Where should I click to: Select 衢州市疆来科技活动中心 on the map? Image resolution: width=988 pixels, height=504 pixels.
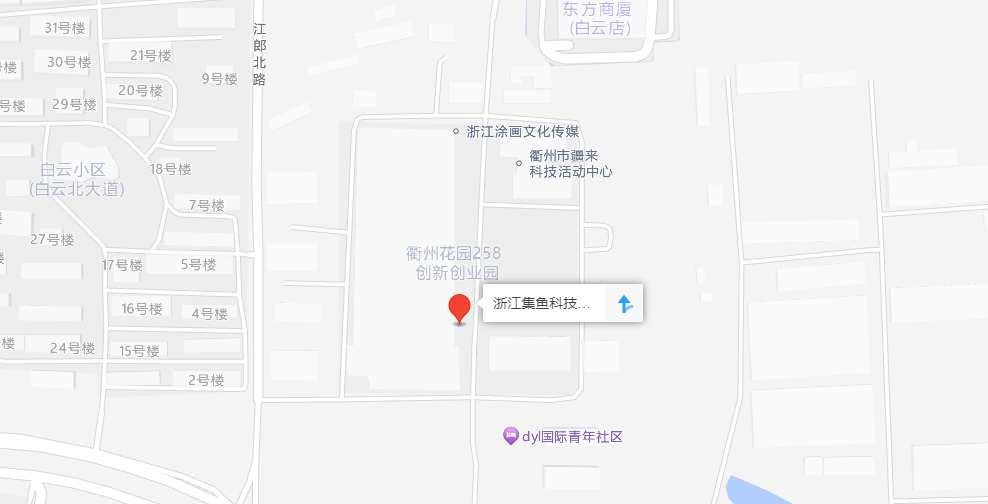[569, 163]
